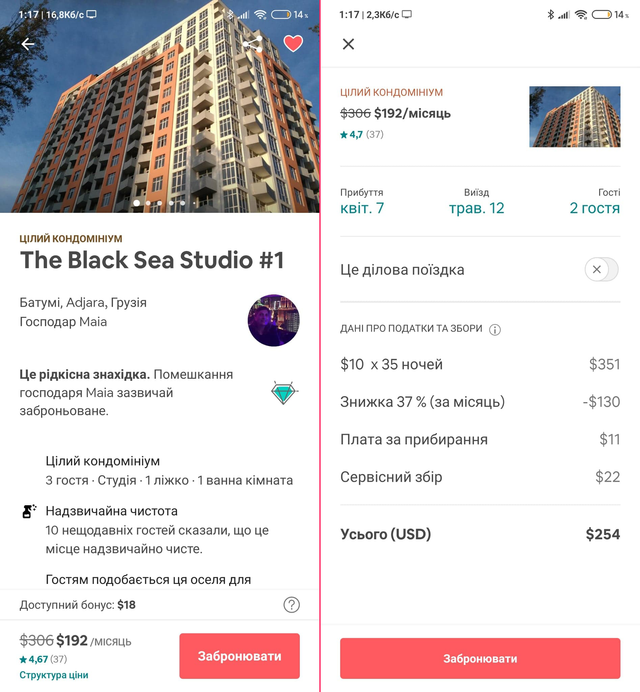Enable the Це ділова поїздка switch
640x692 pixels.
click(600, 269)
